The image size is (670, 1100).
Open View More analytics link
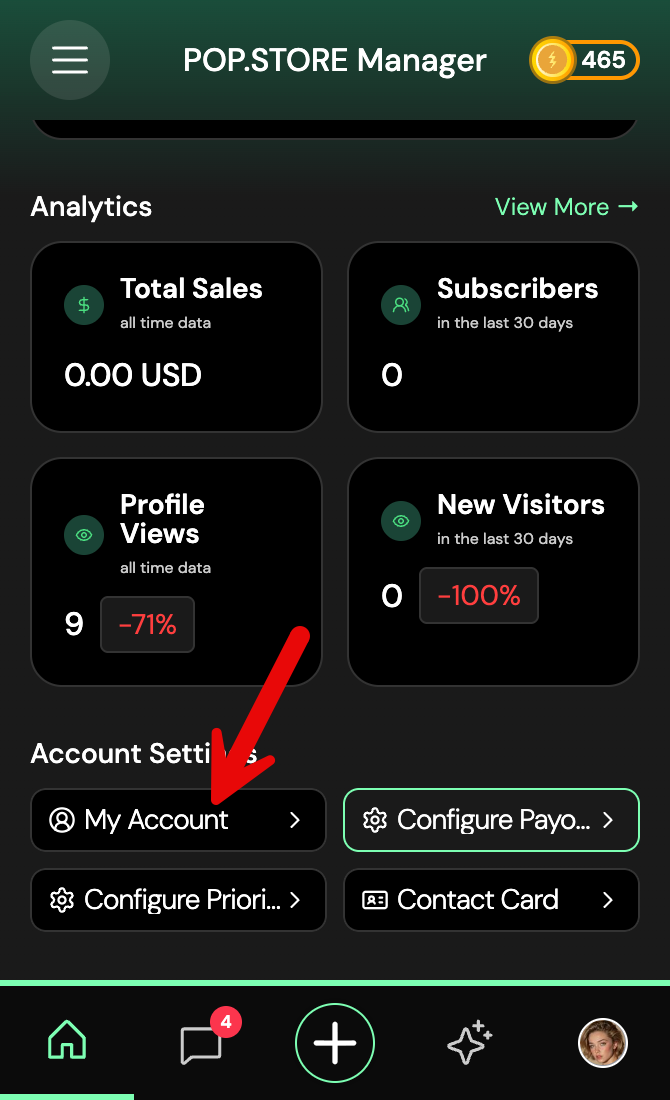566,207
